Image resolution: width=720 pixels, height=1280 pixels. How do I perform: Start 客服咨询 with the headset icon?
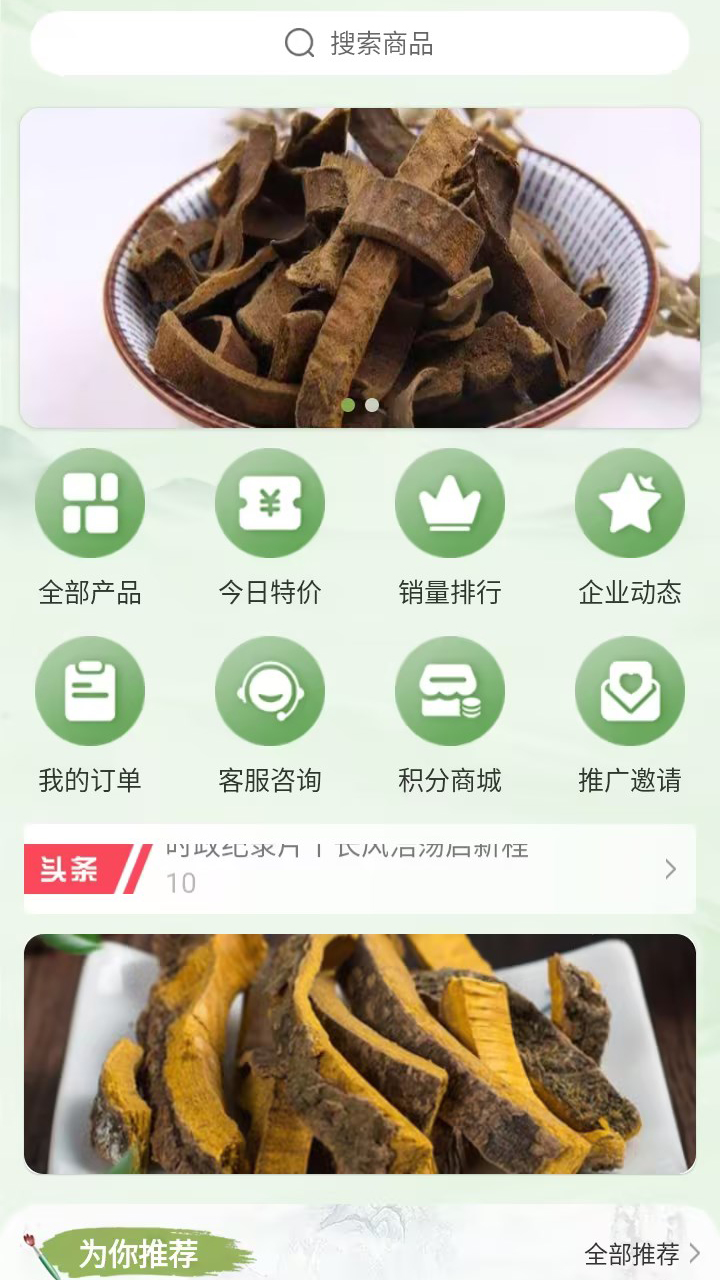[270, 690]
